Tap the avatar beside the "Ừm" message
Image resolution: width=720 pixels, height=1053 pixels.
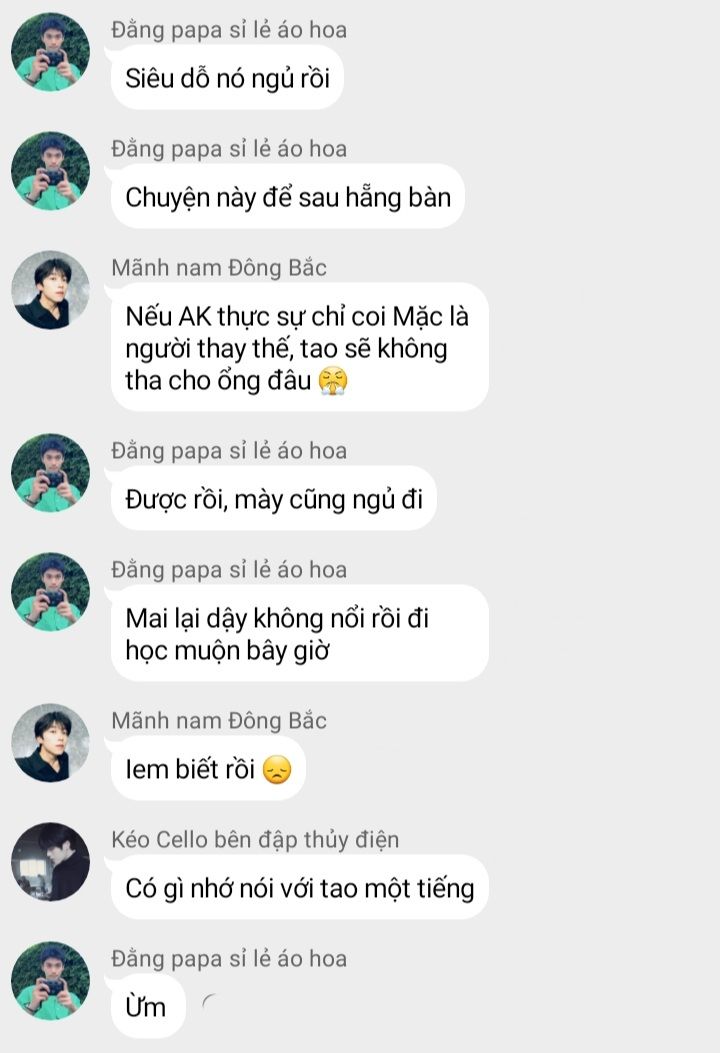click(x=50, y=981)
